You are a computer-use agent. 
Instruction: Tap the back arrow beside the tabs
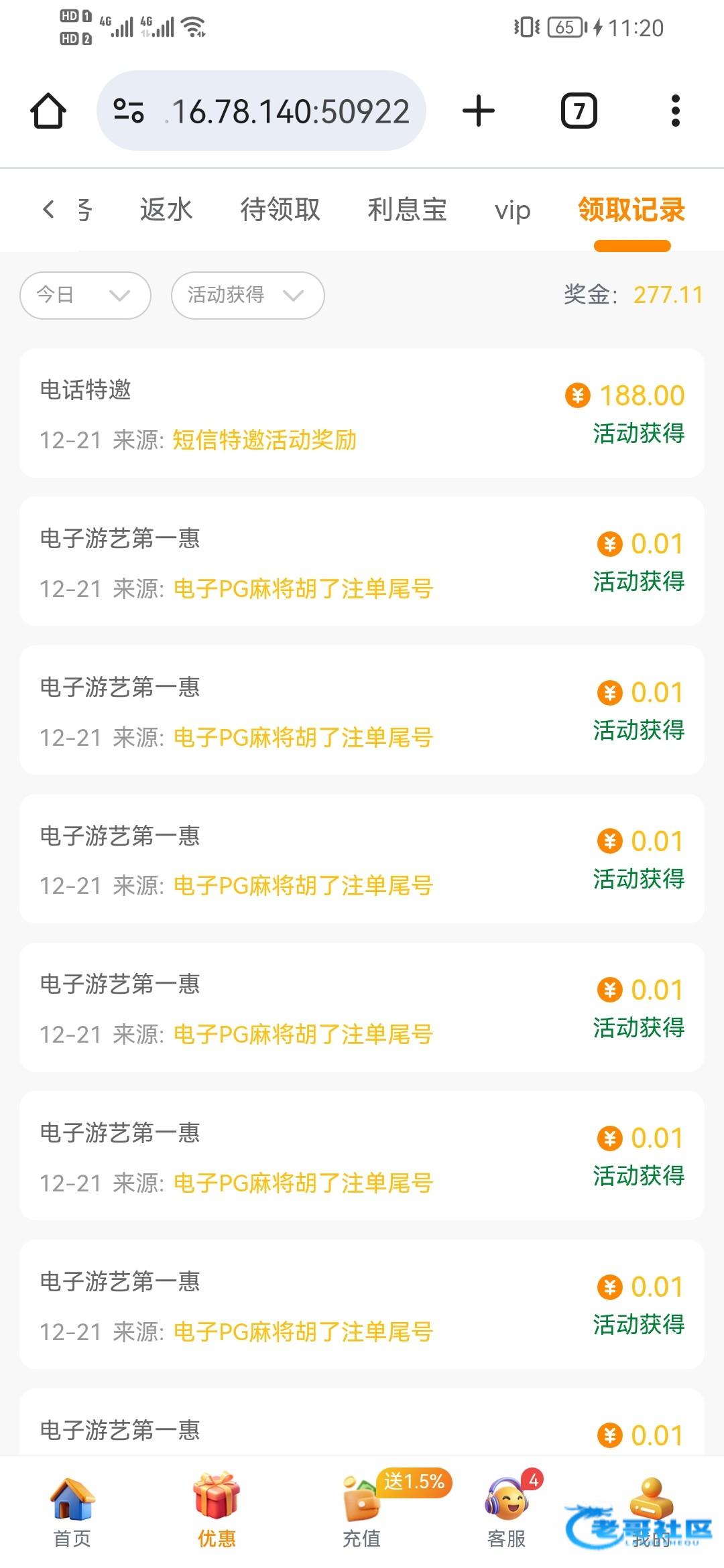click(x=48, y=209)
